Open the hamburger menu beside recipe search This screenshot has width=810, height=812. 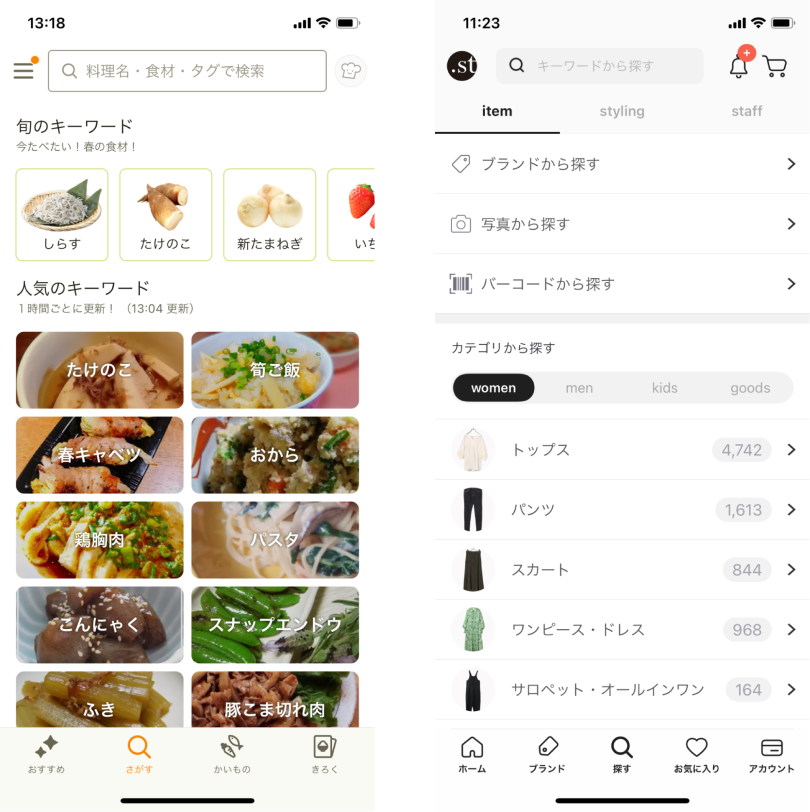click(23, 71)
